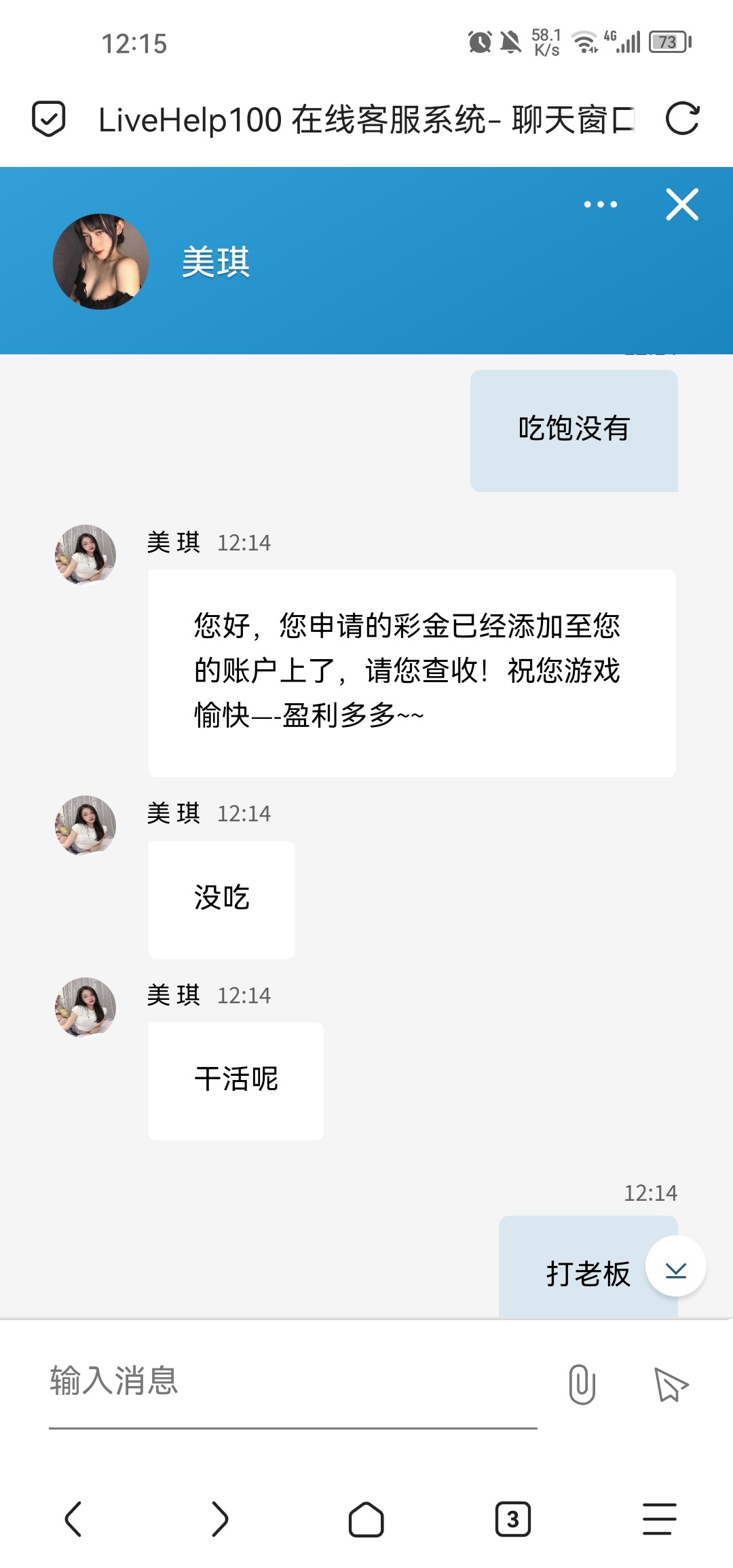Open the three-dot chat options menu
The image size is (733, 1568).
[600, 204]
